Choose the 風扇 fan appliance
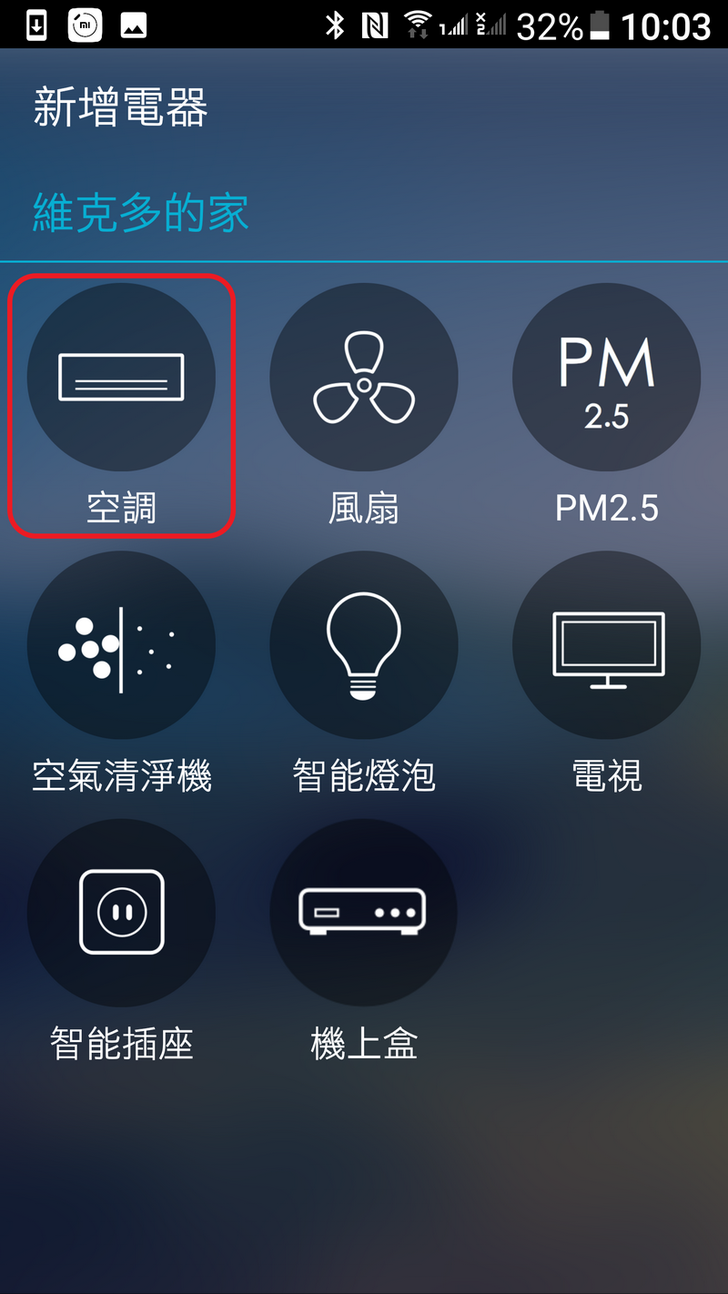Viewport: 728px width, 1294px height. [x=364, y=378]
